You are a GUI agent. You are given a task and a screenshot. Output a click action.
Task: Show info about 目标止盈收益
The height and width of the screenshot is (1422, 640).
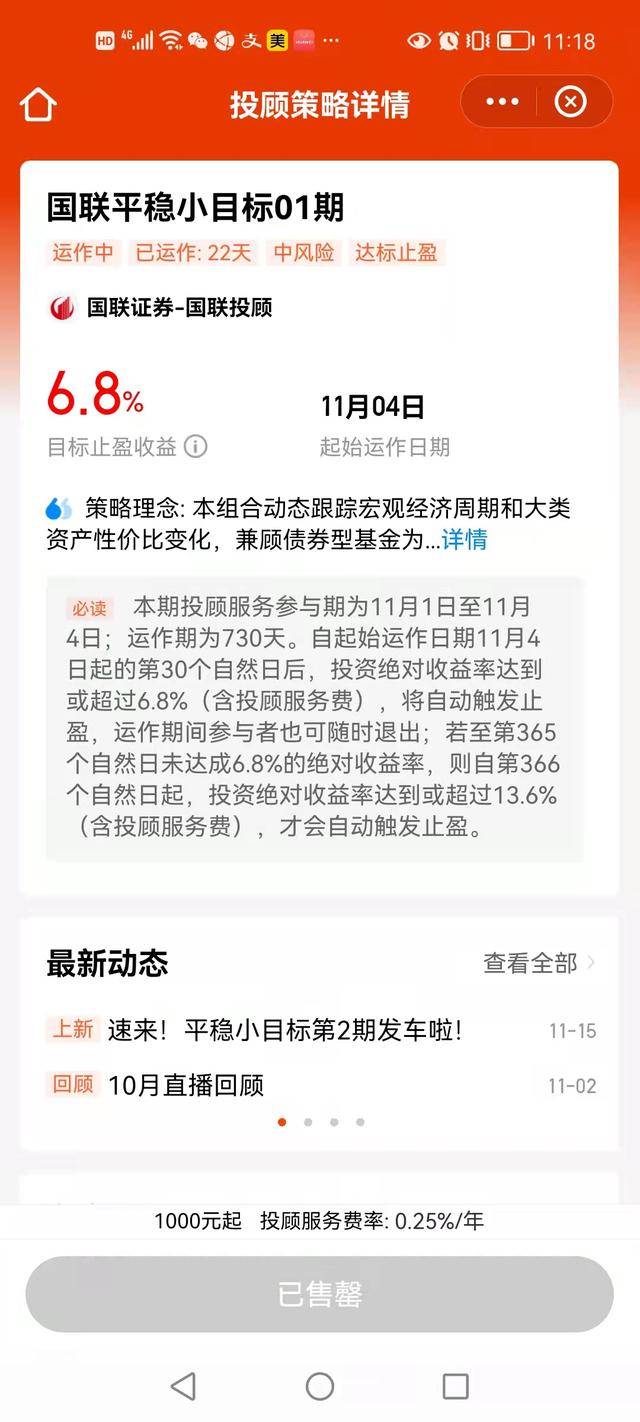click(196, 447)
